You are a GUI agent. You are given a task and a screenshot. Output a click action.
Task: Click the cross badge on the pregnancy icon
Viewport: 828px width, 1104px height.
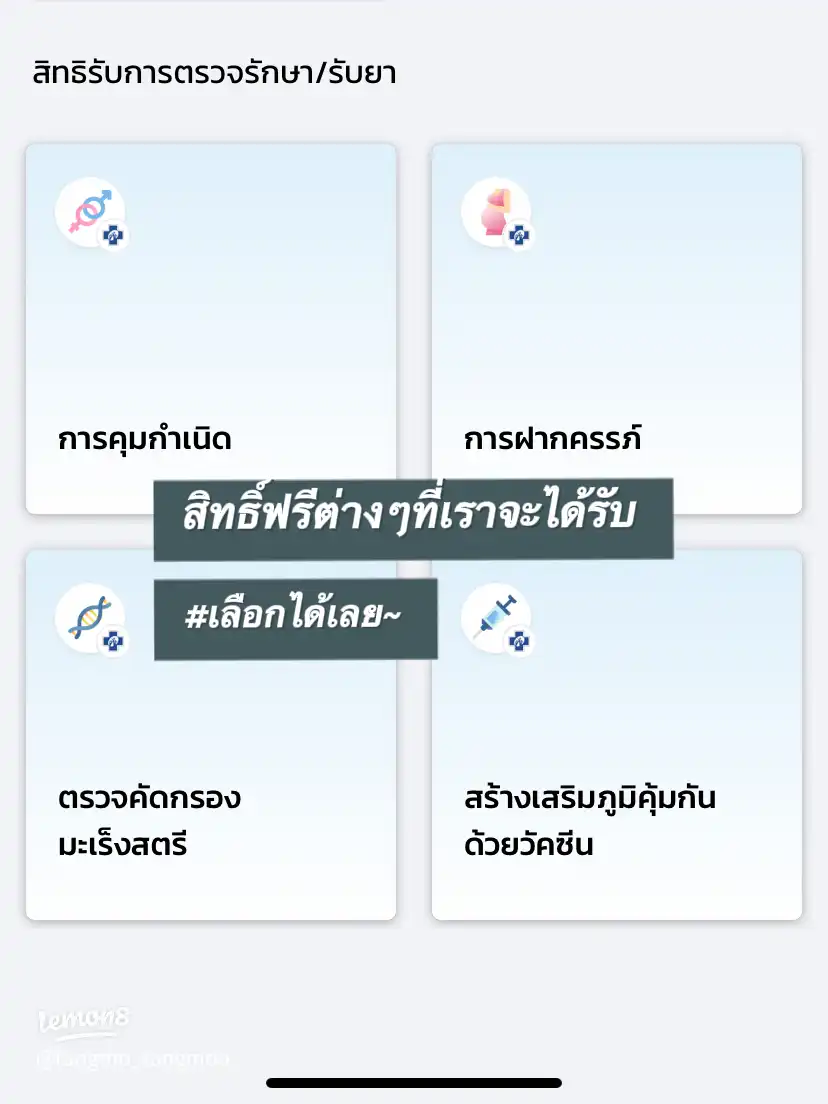coord(519,235)
